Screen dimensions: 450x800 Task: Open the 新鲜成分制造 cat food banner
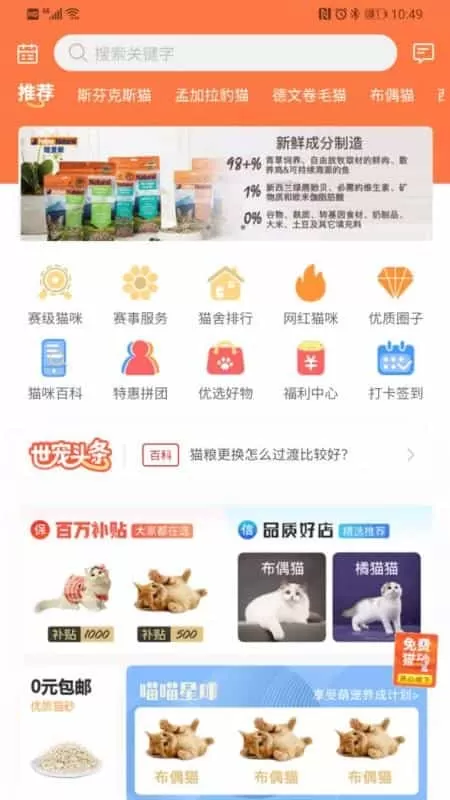226,184
